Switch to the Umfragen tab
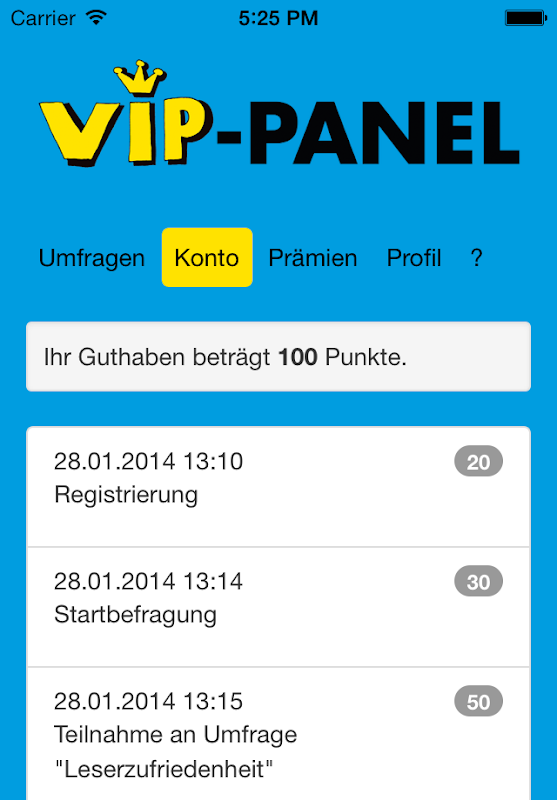This screenshot has height=800, width=557. pos(92,258)
